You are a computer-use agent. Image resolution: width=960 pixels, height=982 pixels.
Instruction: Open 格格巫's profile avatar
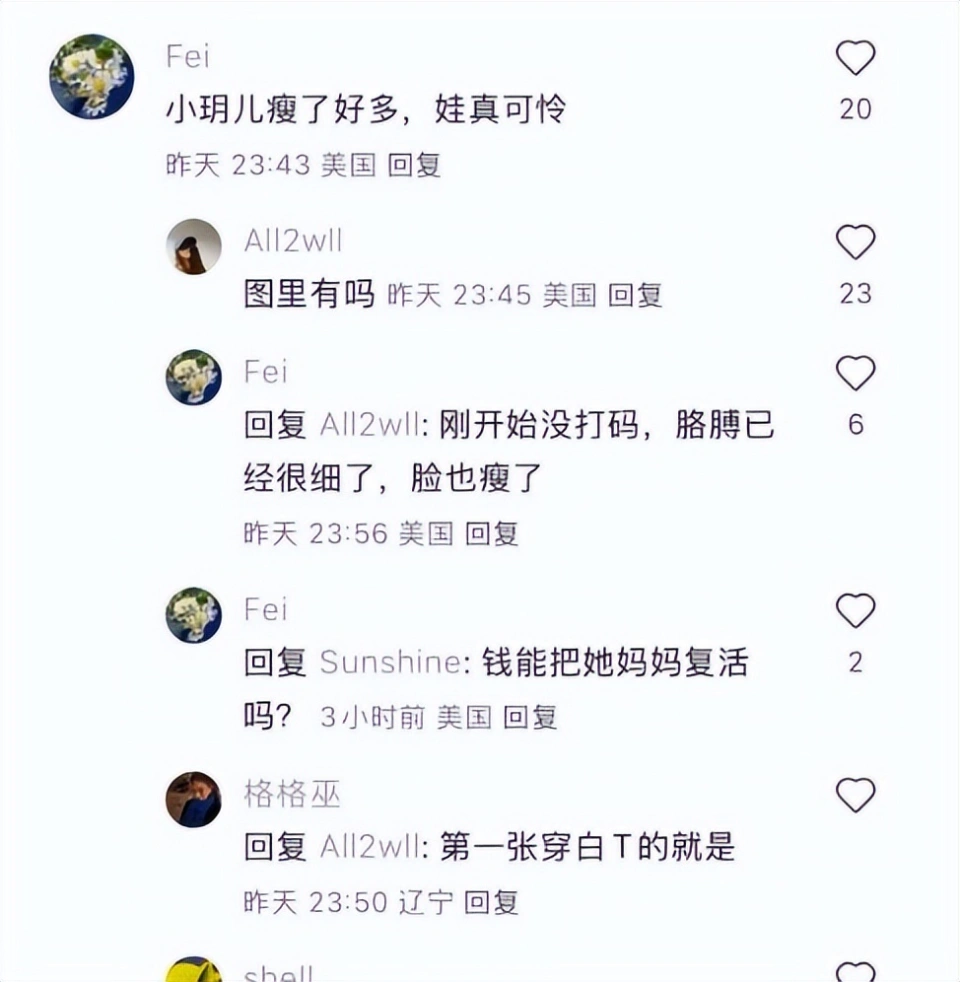coord(193,800)
